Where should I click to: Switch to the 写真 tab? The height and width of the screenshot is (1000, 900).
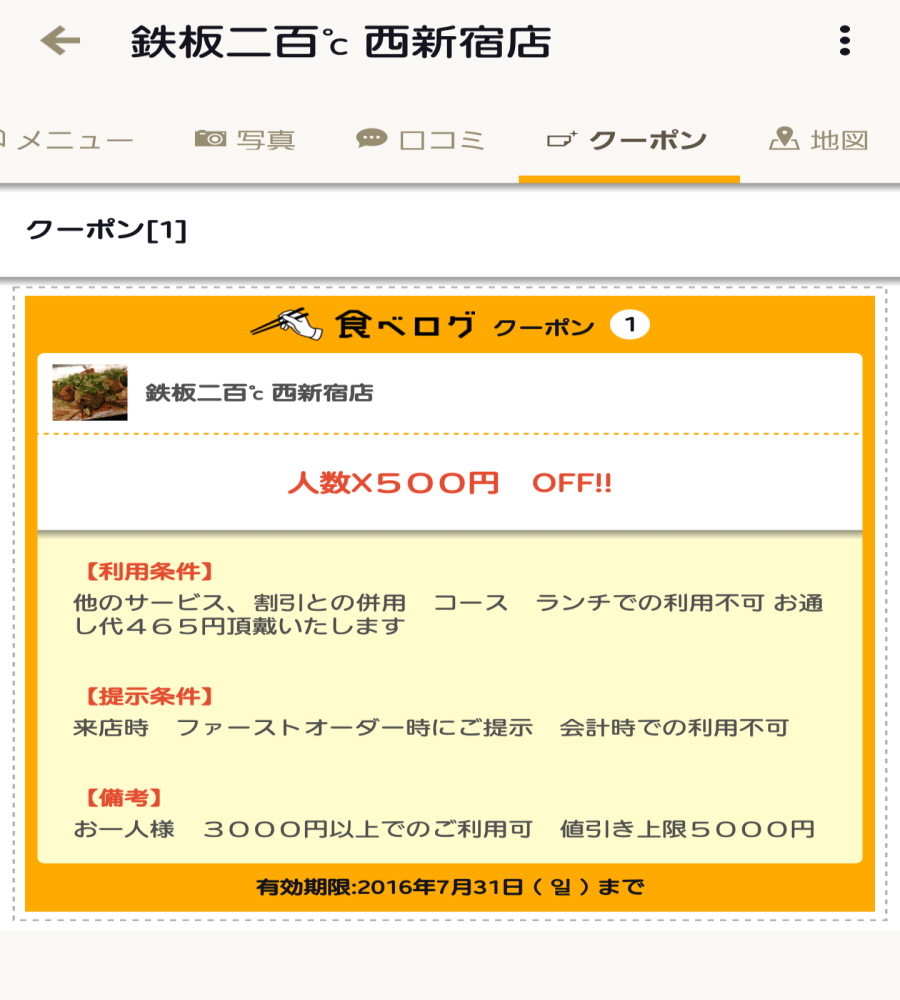[x=245, y=140]
